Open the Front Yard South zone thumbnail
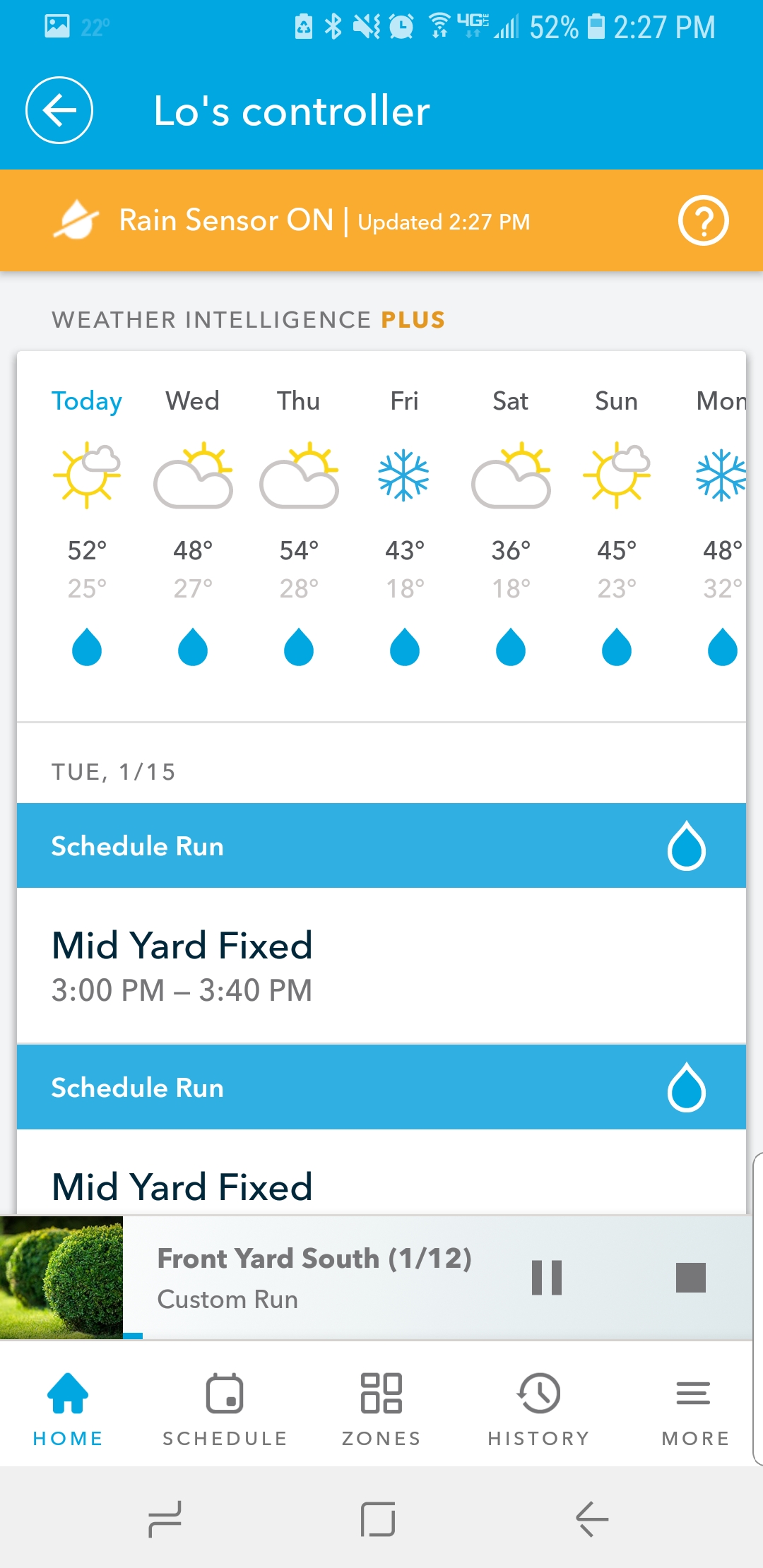This screenshot has width=763, height=1568. [61, 1277]
